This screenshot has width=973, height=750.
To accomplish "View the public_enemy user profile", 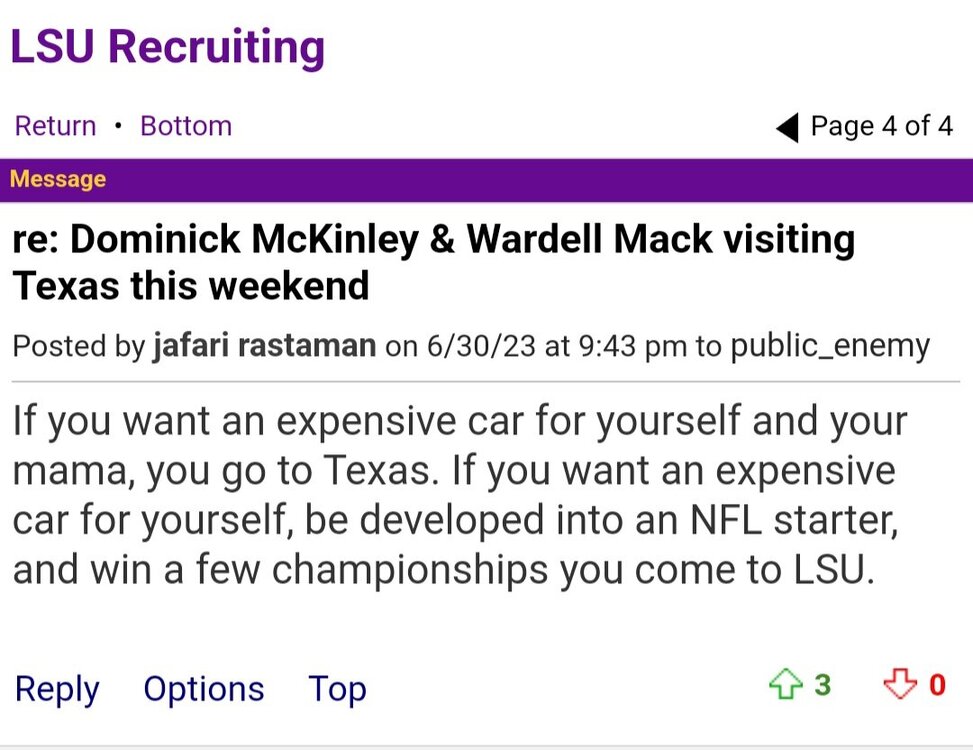I will coord(830,346).
